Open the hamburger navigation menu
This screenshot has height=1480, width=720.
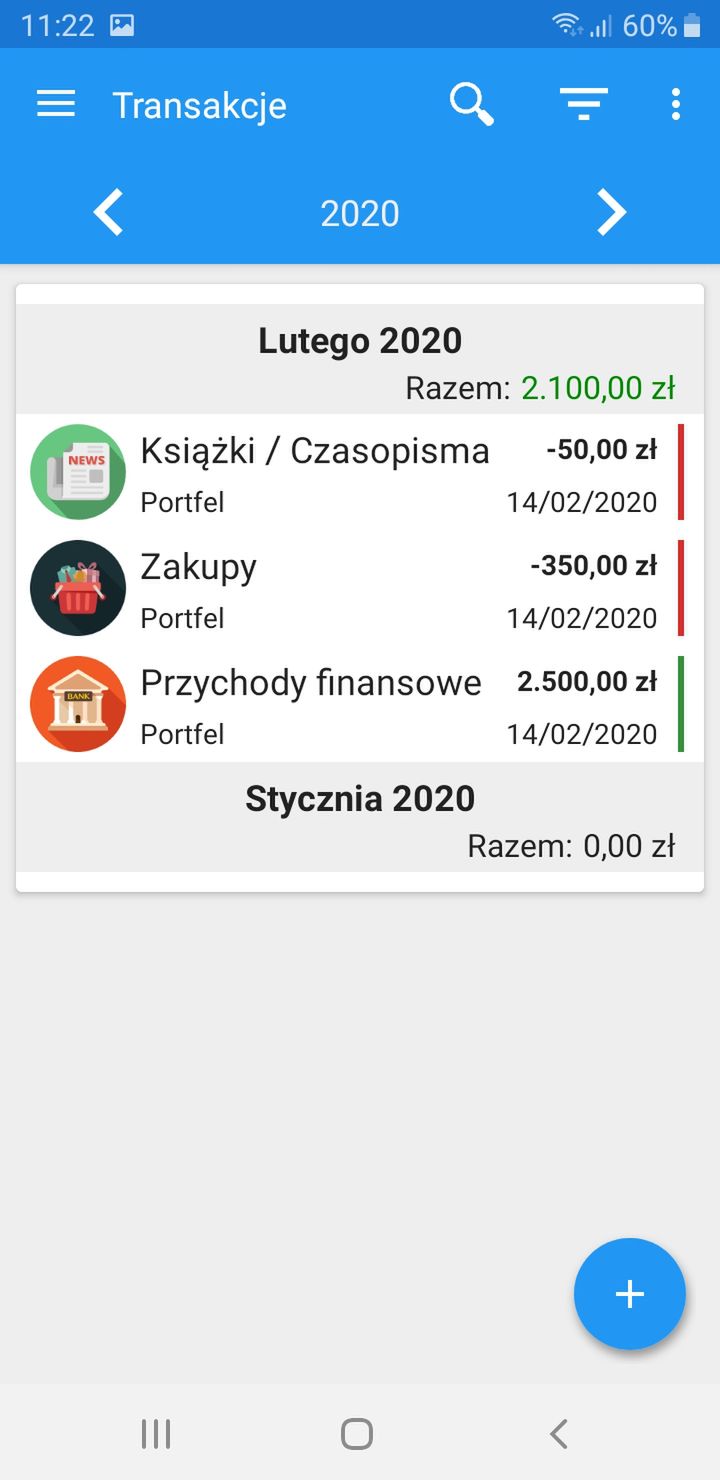56,104
